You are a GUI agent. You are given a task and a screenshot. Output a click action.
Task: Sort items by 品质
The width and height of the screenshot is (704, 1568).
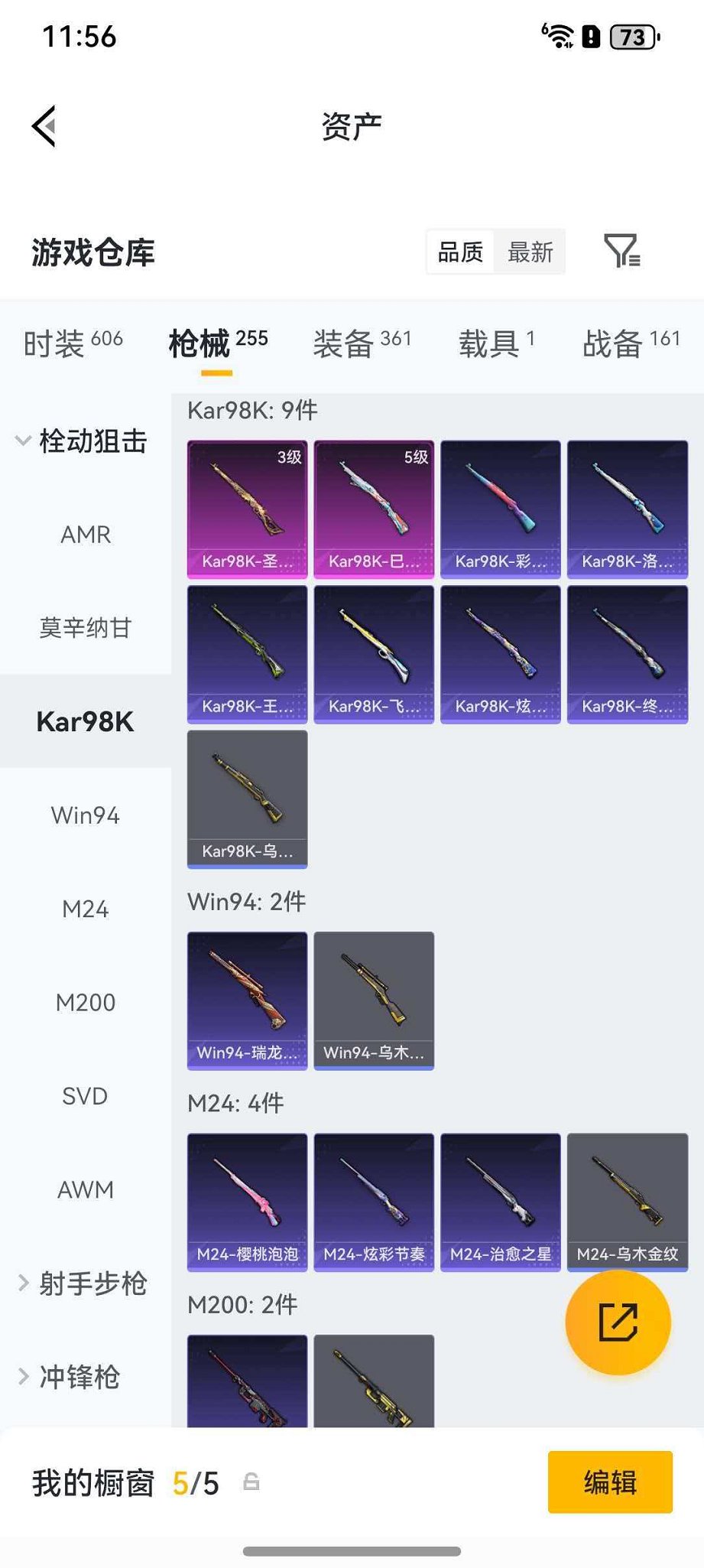(460, 252)
